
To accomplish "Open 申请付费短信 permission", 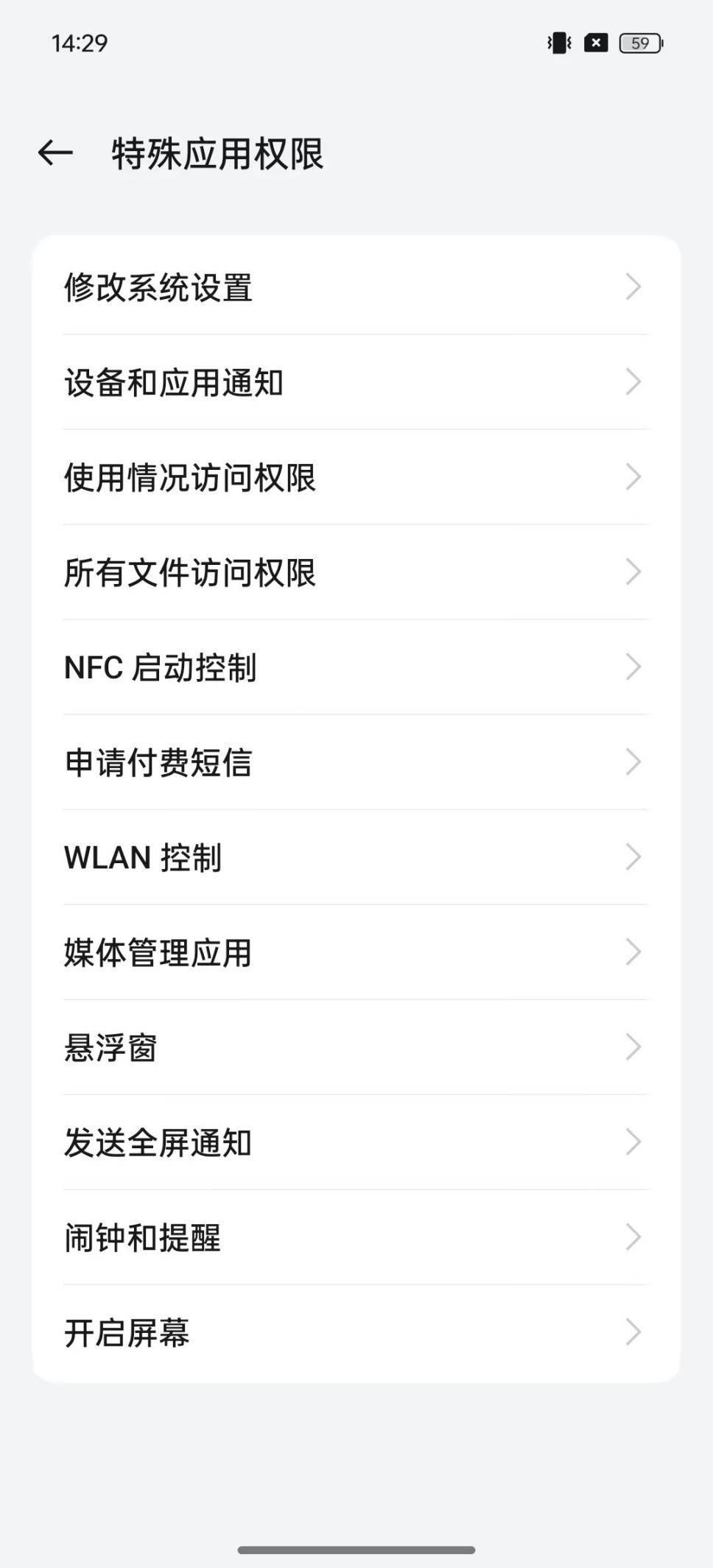I will (355, 762).
